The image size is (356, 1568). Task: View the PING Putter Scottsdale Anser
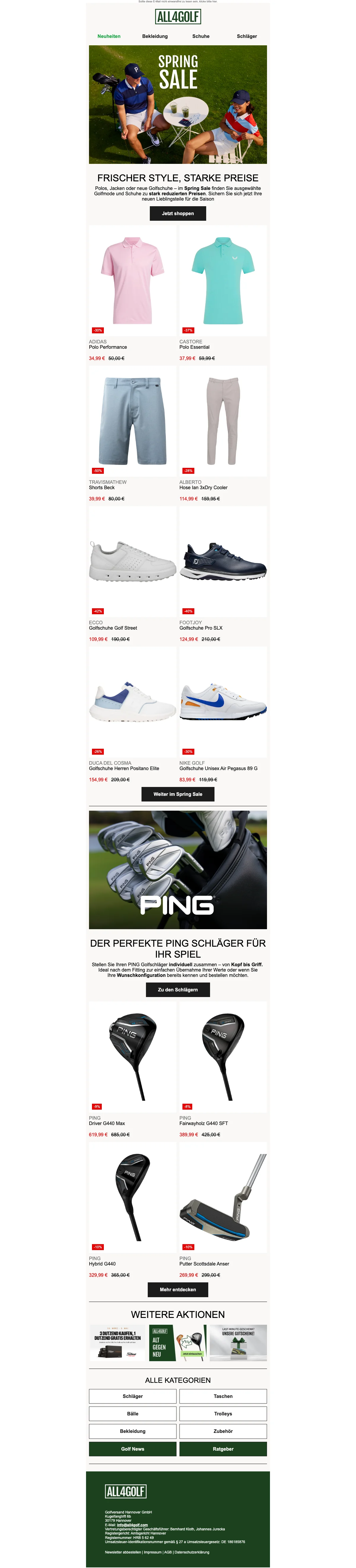pyautogui.click(x=223, y=1197)
